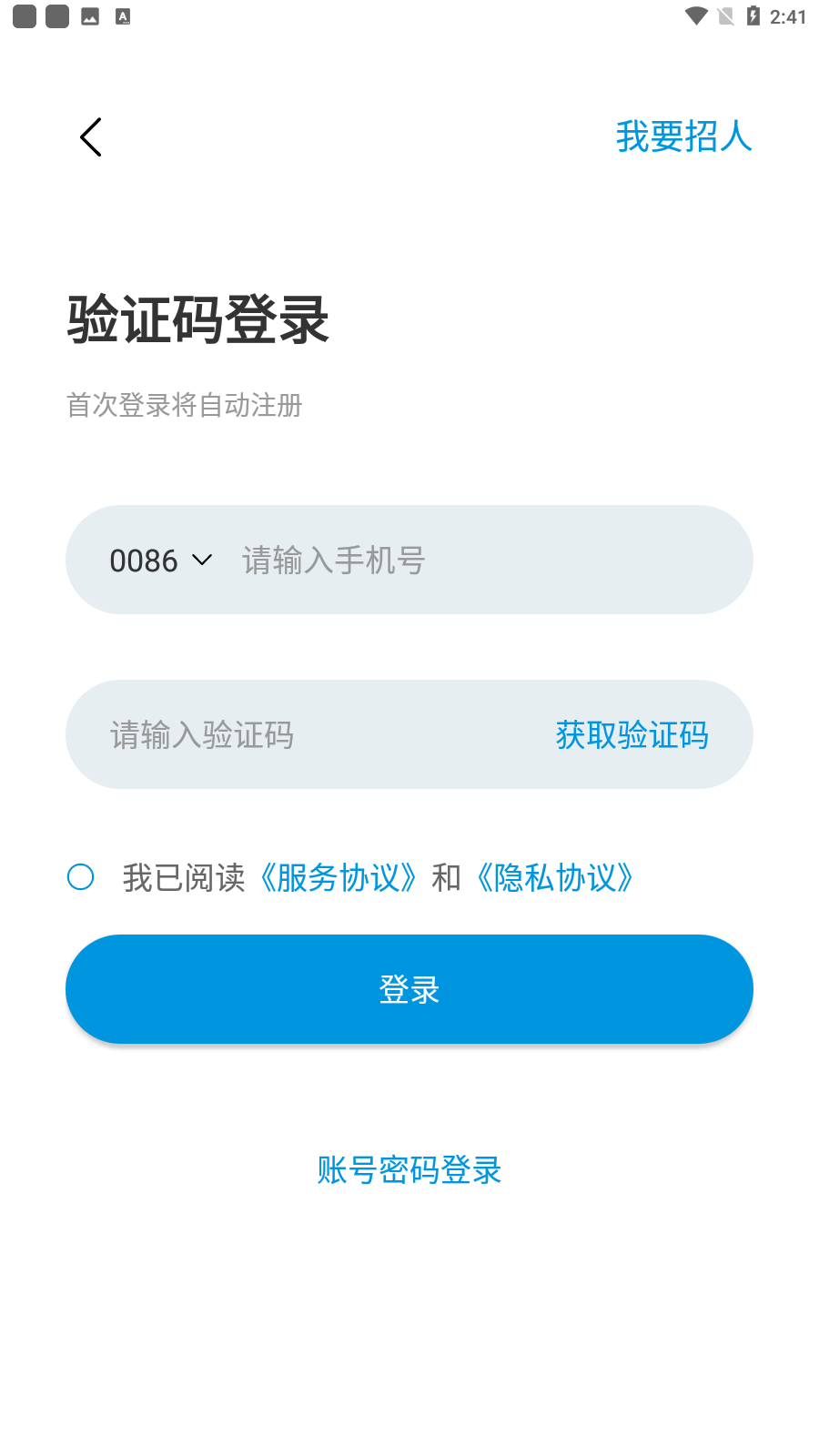Click 获取验证码 to request code
Viewport: 819px width, 1456px height.
point(632,734)
